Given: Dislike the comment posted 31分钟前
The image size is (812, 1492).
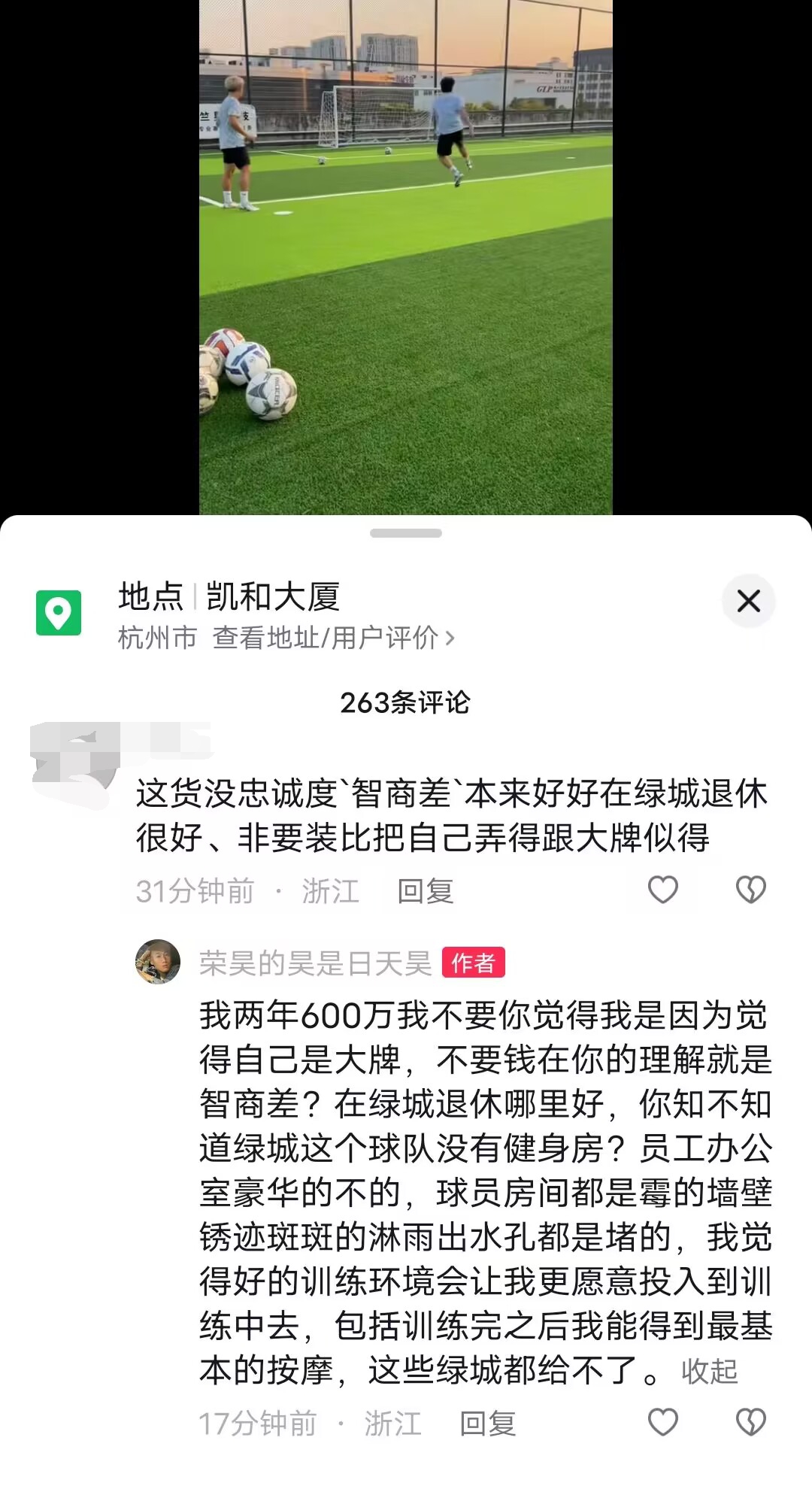Looking at the screenshot, I should (750, 890).
